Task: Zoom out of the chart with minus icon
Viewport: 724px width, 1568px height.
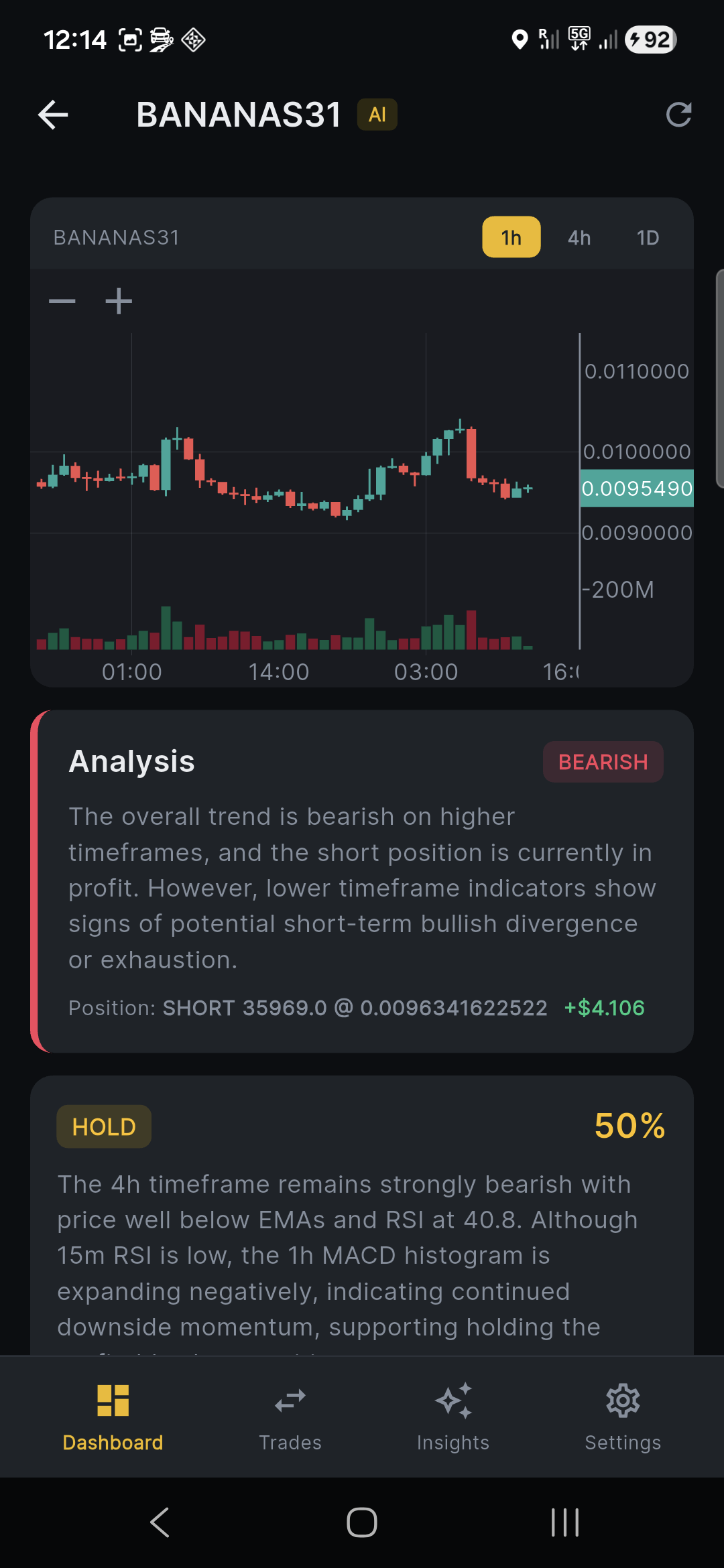Action: 62,302
